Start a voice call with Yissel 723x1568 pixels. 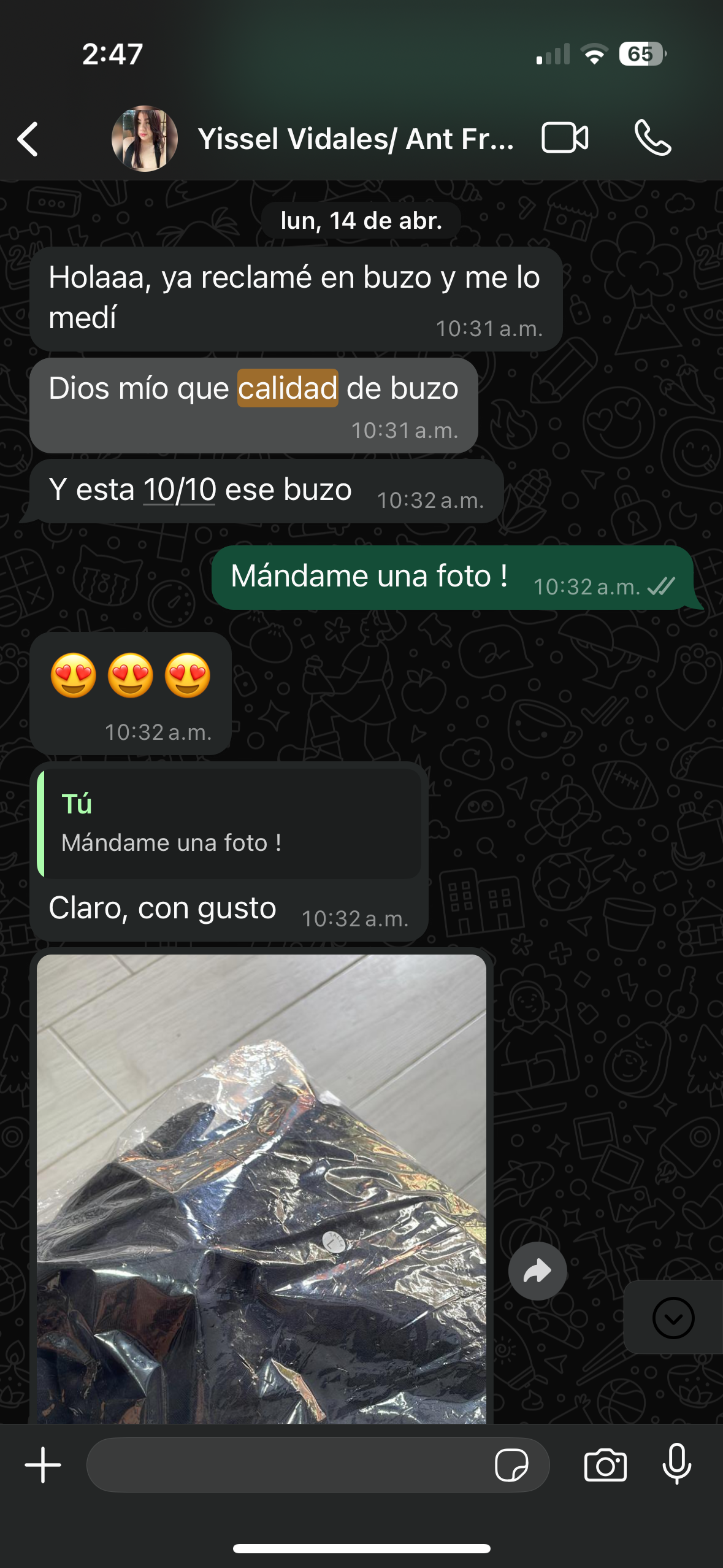pyautogui.click(x=652, y=137)
